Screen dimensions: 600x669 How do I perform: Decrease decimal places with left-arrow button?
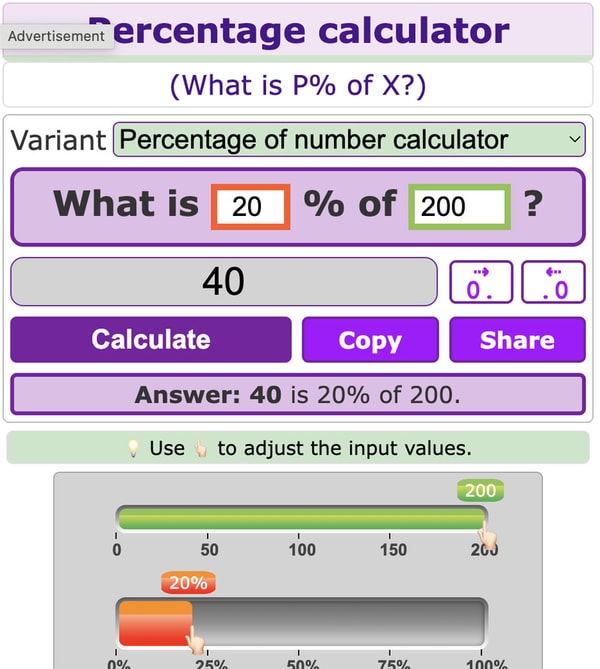(553, 282)
